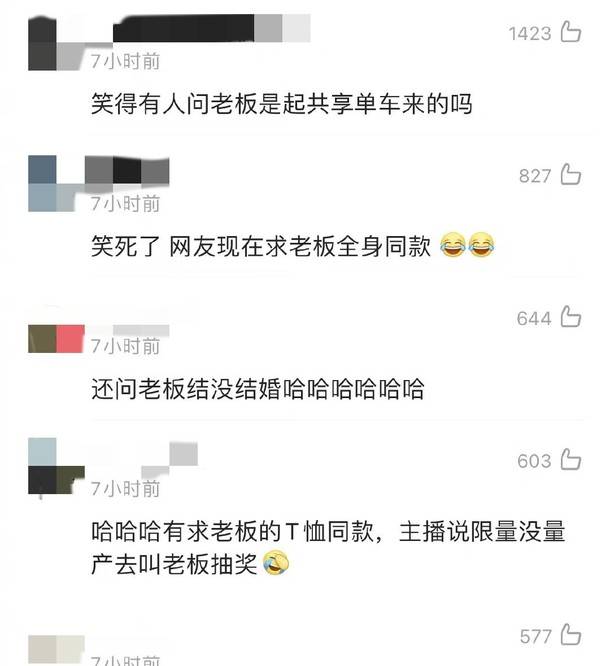Viewport: 610px width, 666px height.
Task: Like the comment asking 结没结婚
Action: coord(571,318)
